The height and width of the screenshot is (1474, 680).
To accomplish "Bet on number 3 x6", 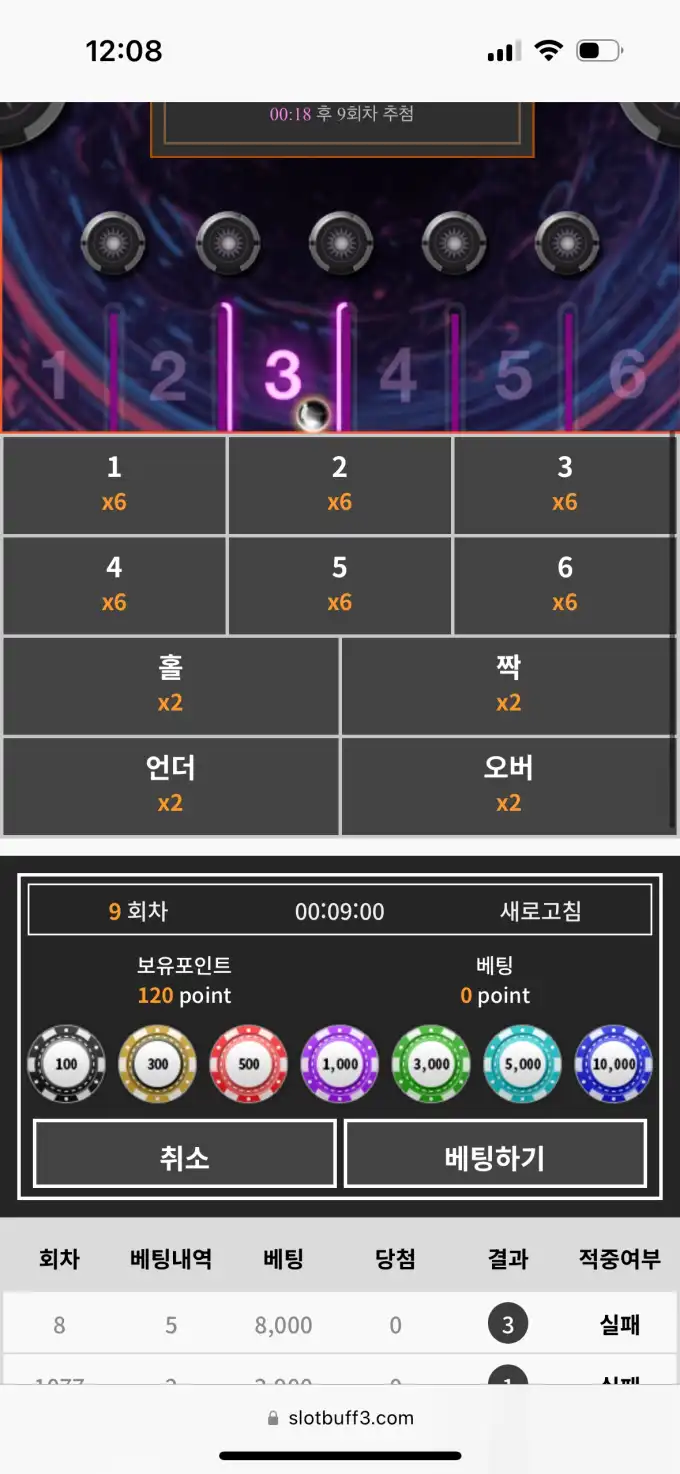I will click(565, 484).
